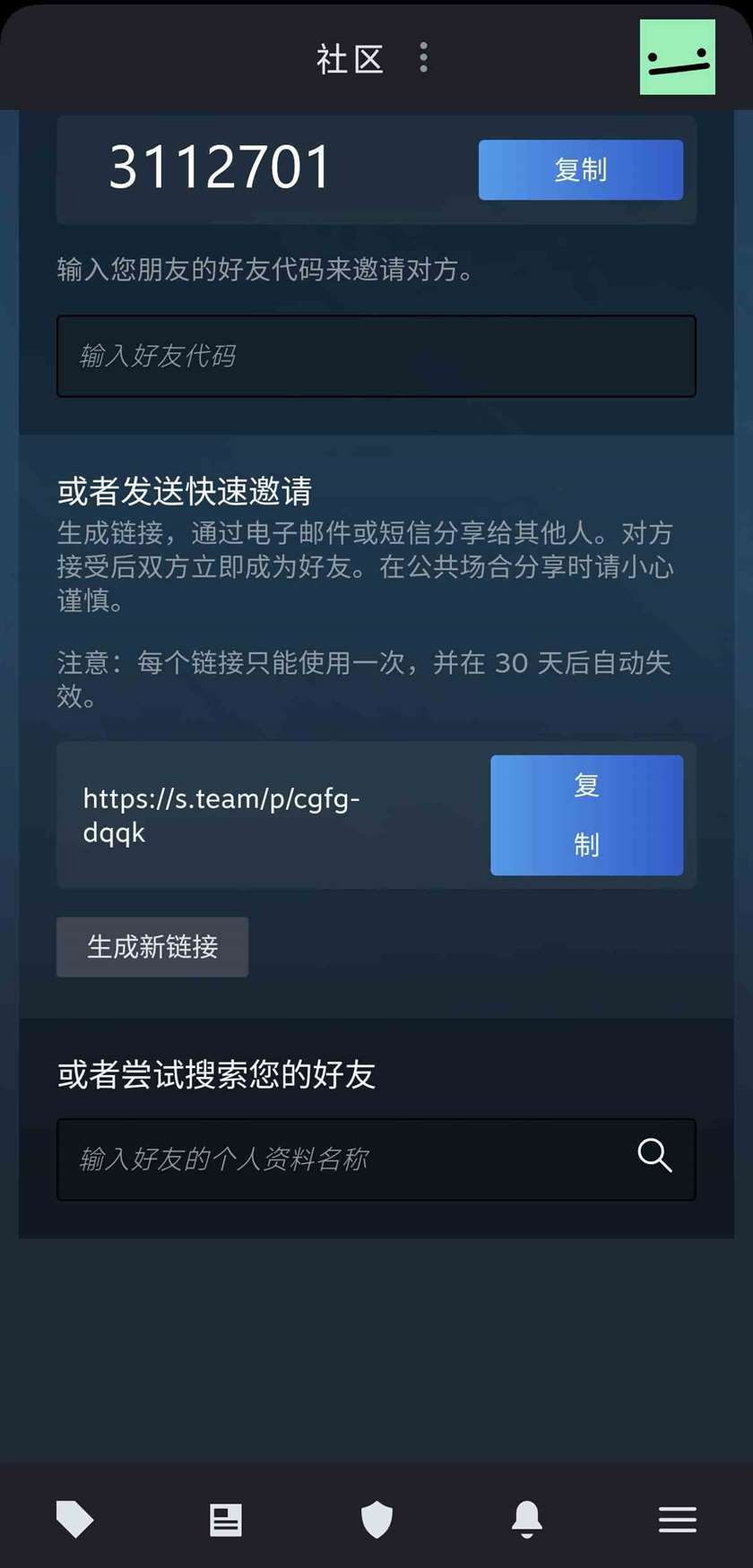Image resolution: width=753 pixels, height=1568 pixels.
Task: Open the hamburger menu tab
Action: pyautogui.click(x=678, y=1519)
